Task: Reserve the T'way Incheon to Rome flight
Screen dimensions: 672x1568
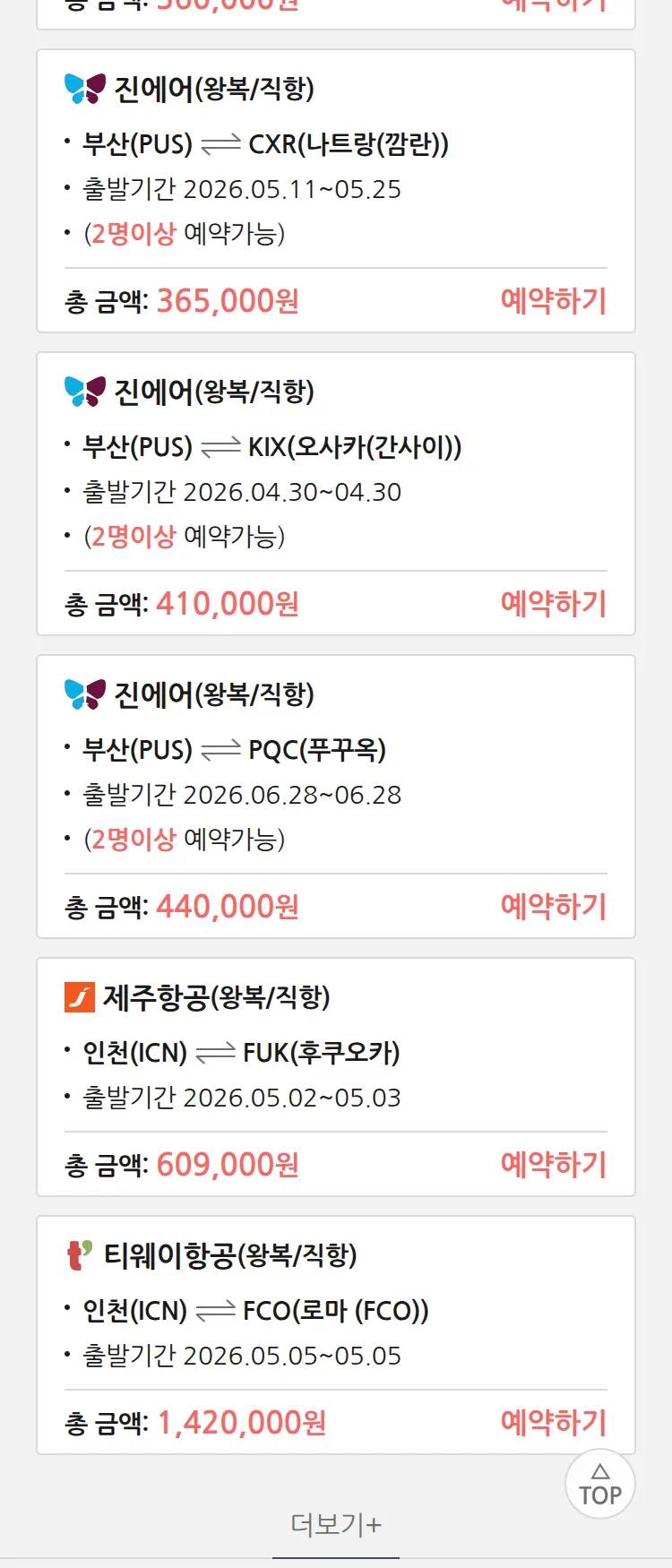Action: pos(553,1423)
